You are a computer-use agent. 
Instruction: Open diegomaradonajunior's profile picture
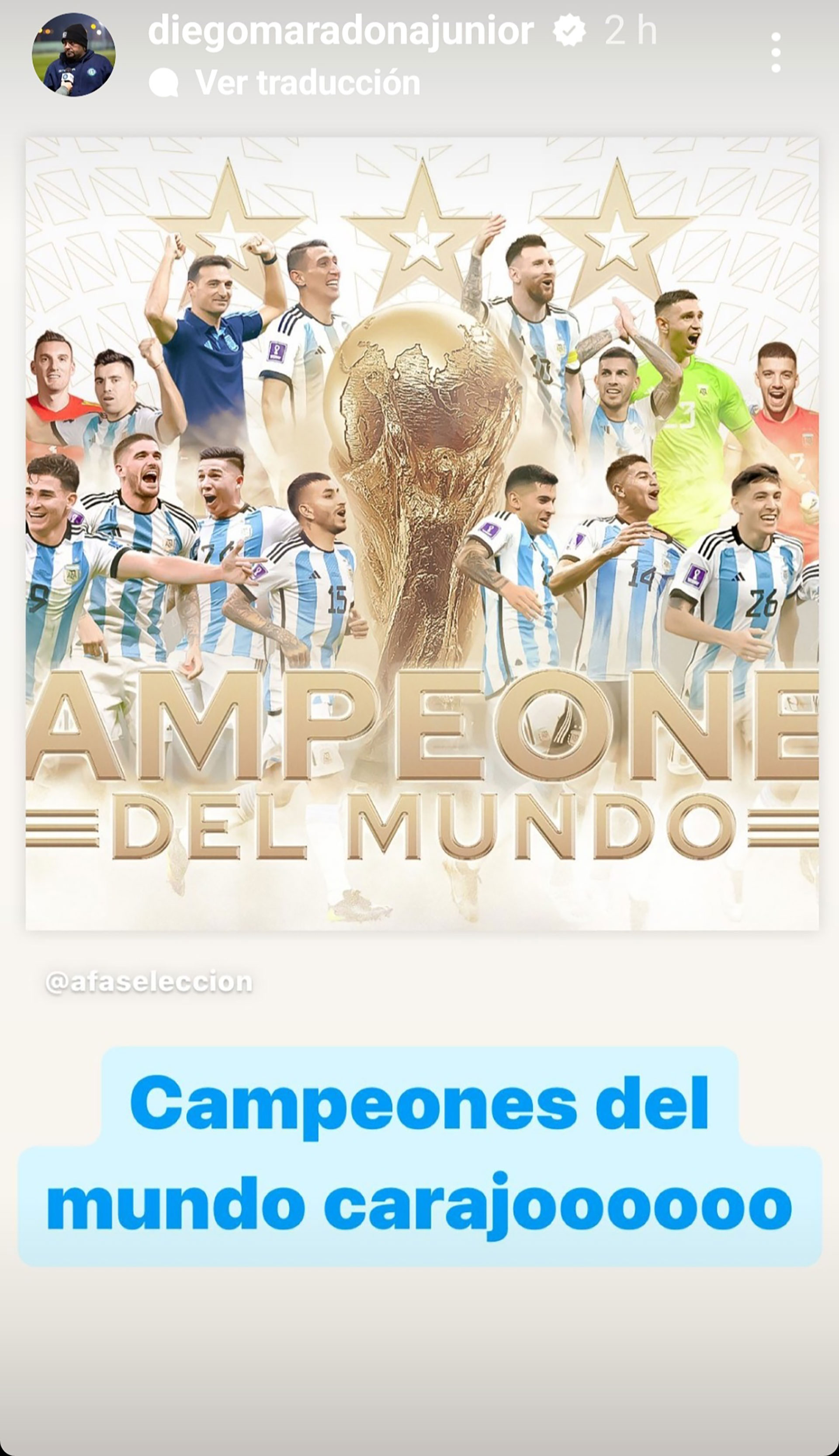coord(73,55)
